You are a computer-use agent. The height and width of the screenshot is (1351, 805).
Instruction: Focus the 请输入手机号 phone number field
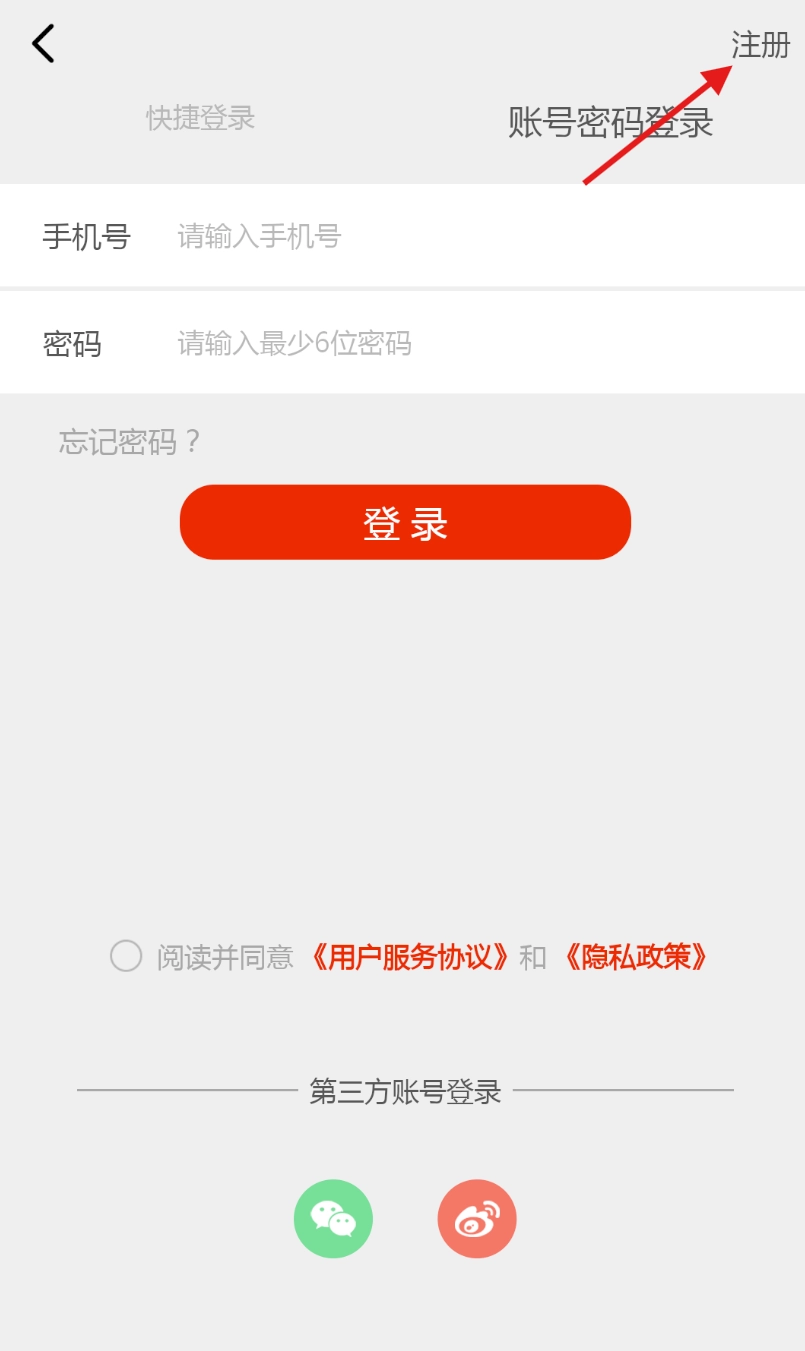[400, 235]
